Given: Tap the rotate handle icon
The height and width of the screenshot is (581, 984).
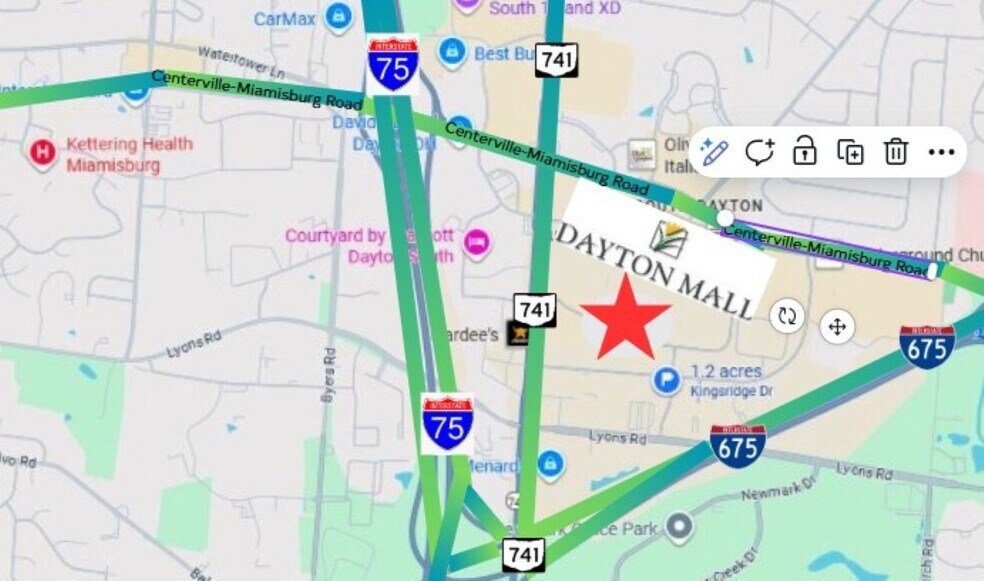Looking at the screenshot, I should click(x=788, y=317).
